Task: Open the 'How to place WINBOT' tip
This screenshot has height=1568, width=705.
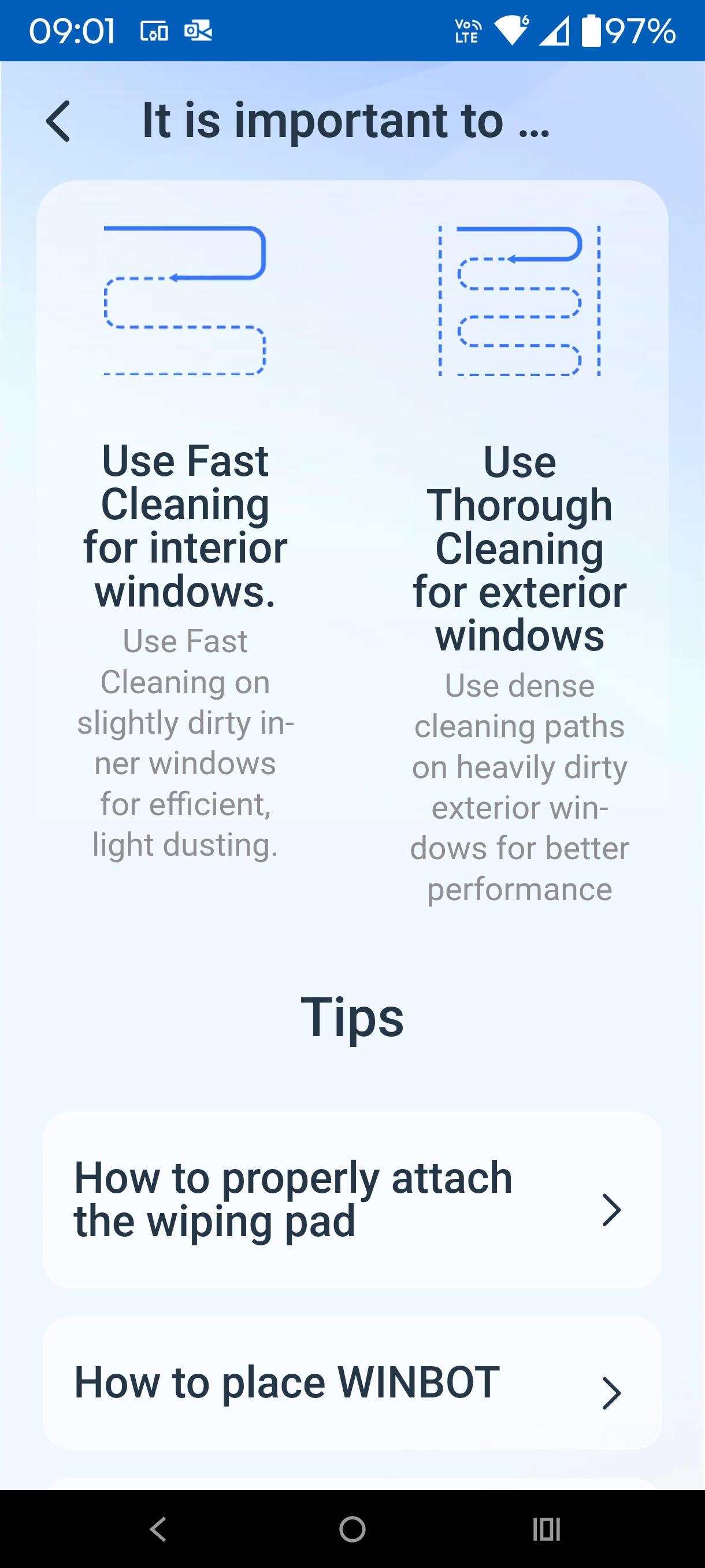Action: tap(351, 1383)
